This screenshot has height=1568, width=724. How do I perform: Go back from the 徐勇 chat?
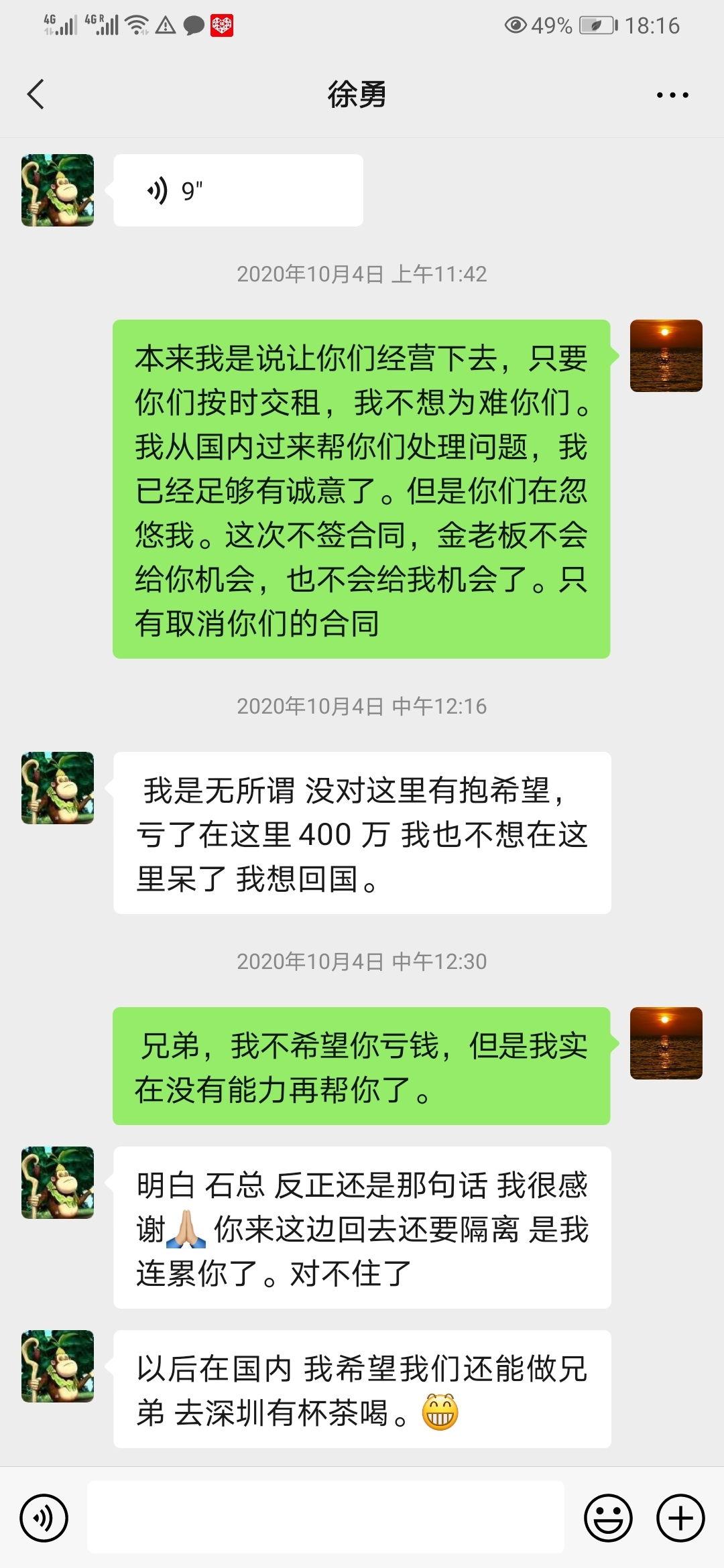(x=36, y=94)
